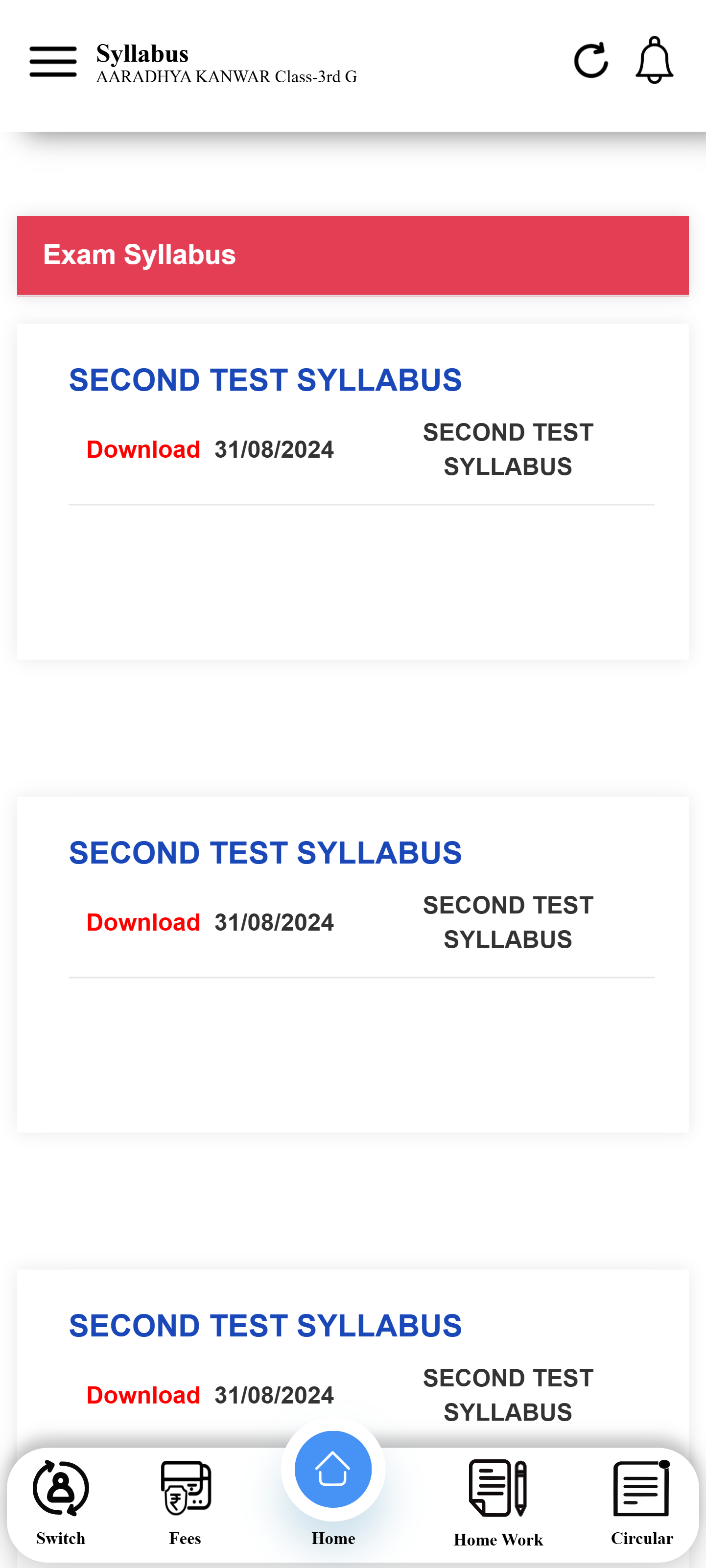Open the Home Work tab
Viewport: 706px width, 1568px height.
[498, 1501]
